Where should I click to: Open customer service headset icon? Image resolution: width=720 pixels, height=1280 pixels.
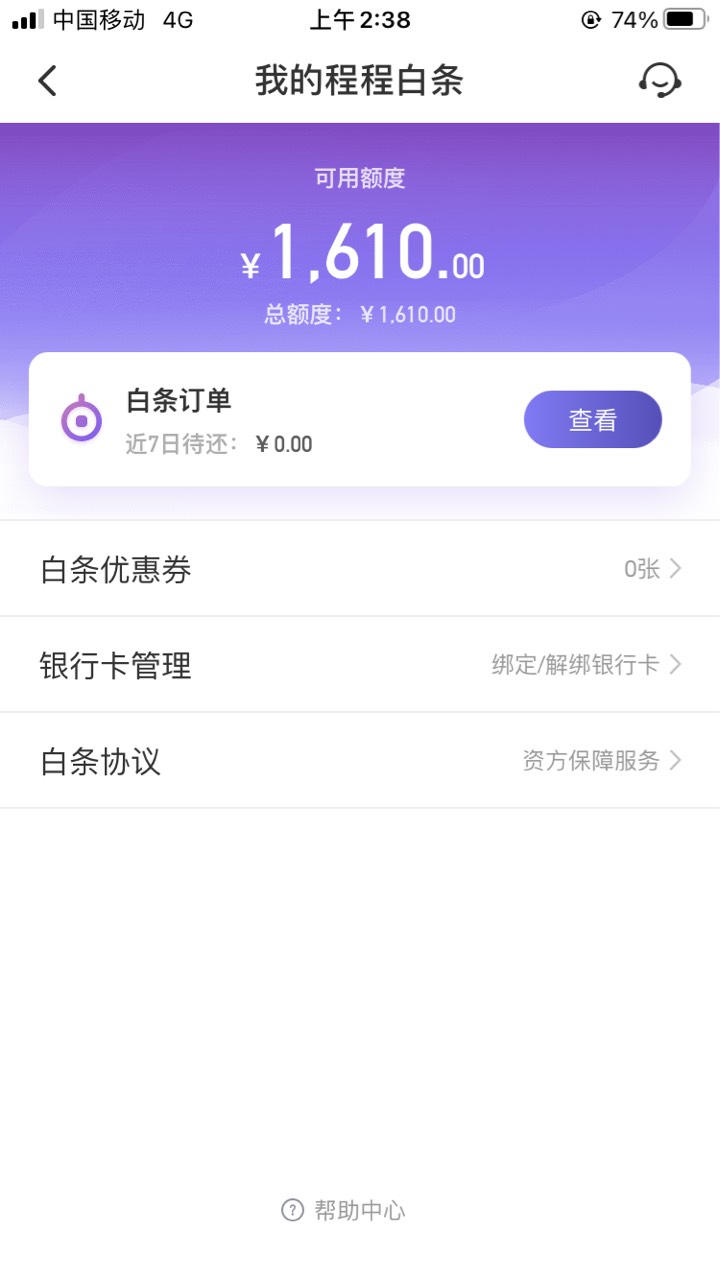[x=660, y=80]
